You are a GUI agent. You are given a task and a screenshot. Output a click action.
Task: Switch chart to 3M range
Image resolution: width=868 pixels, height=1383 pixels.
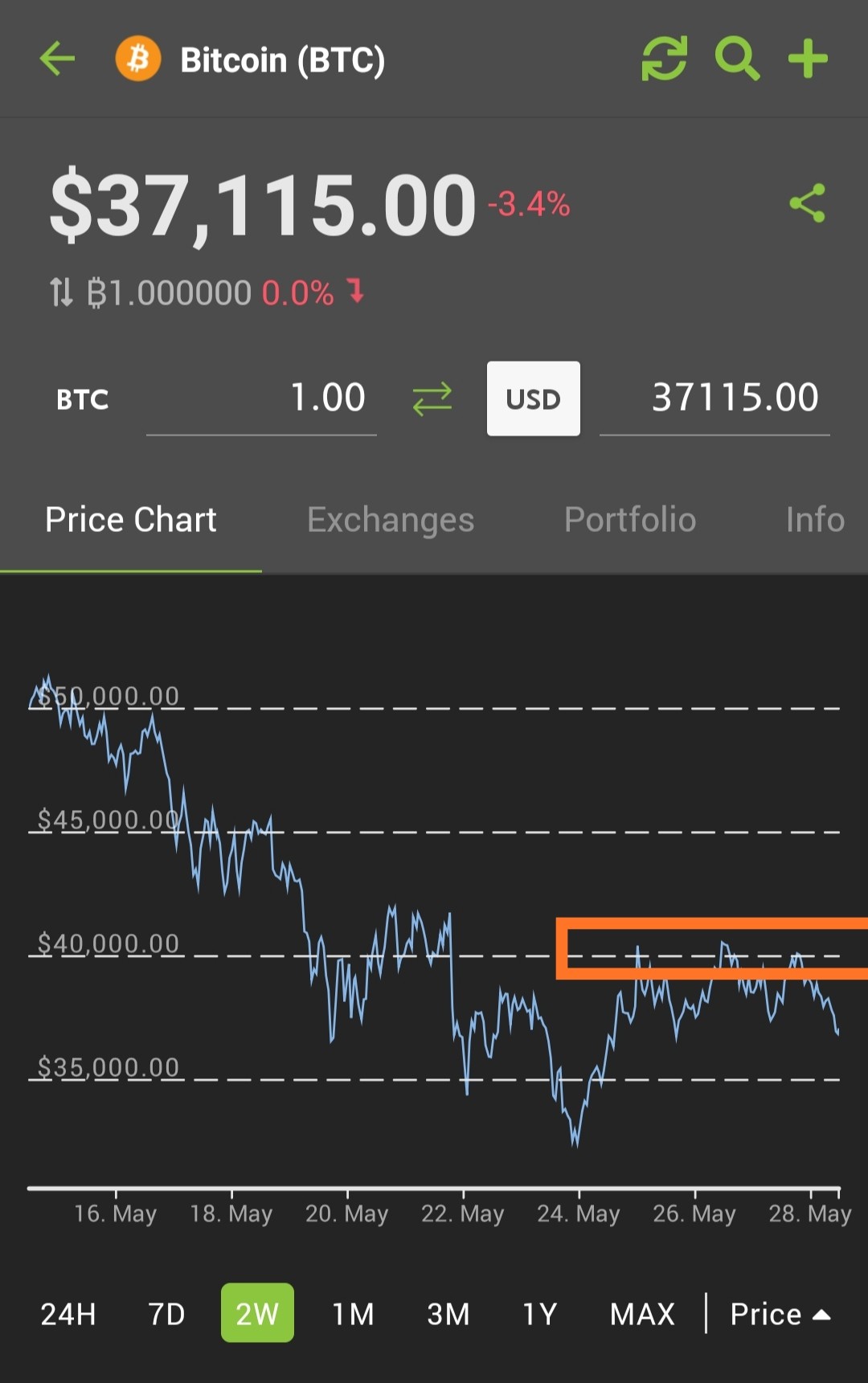[x=448, y=1314]
